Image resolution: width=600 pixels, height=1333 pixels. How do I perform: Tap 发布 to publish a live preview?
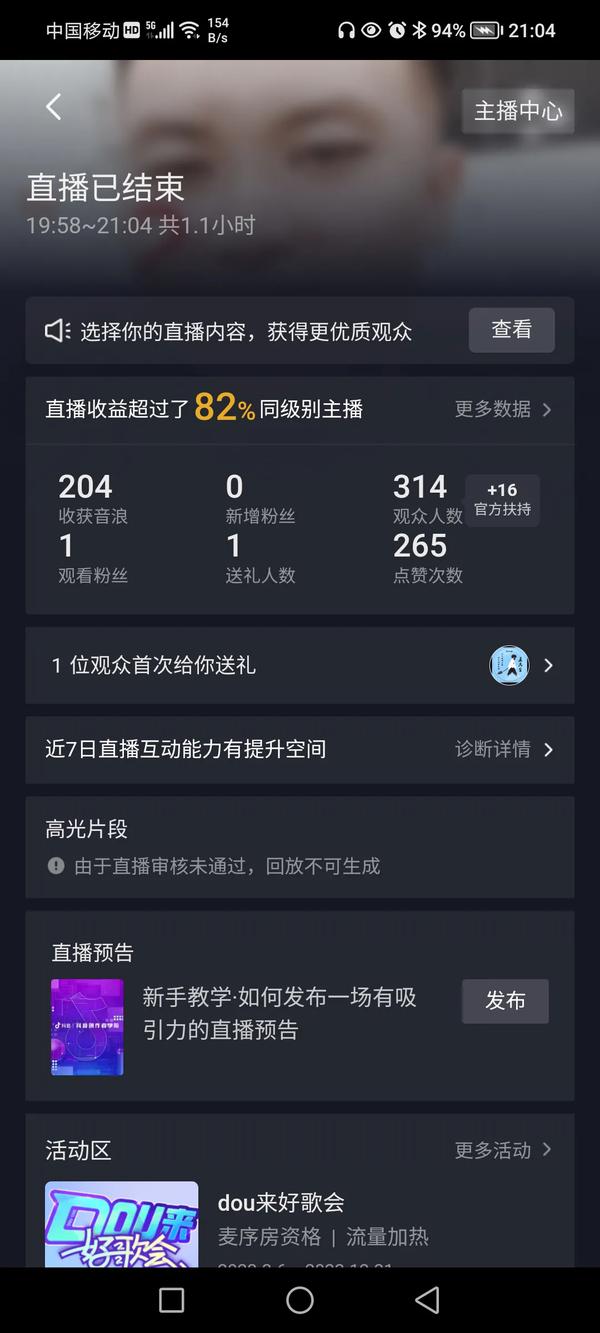505,1001
